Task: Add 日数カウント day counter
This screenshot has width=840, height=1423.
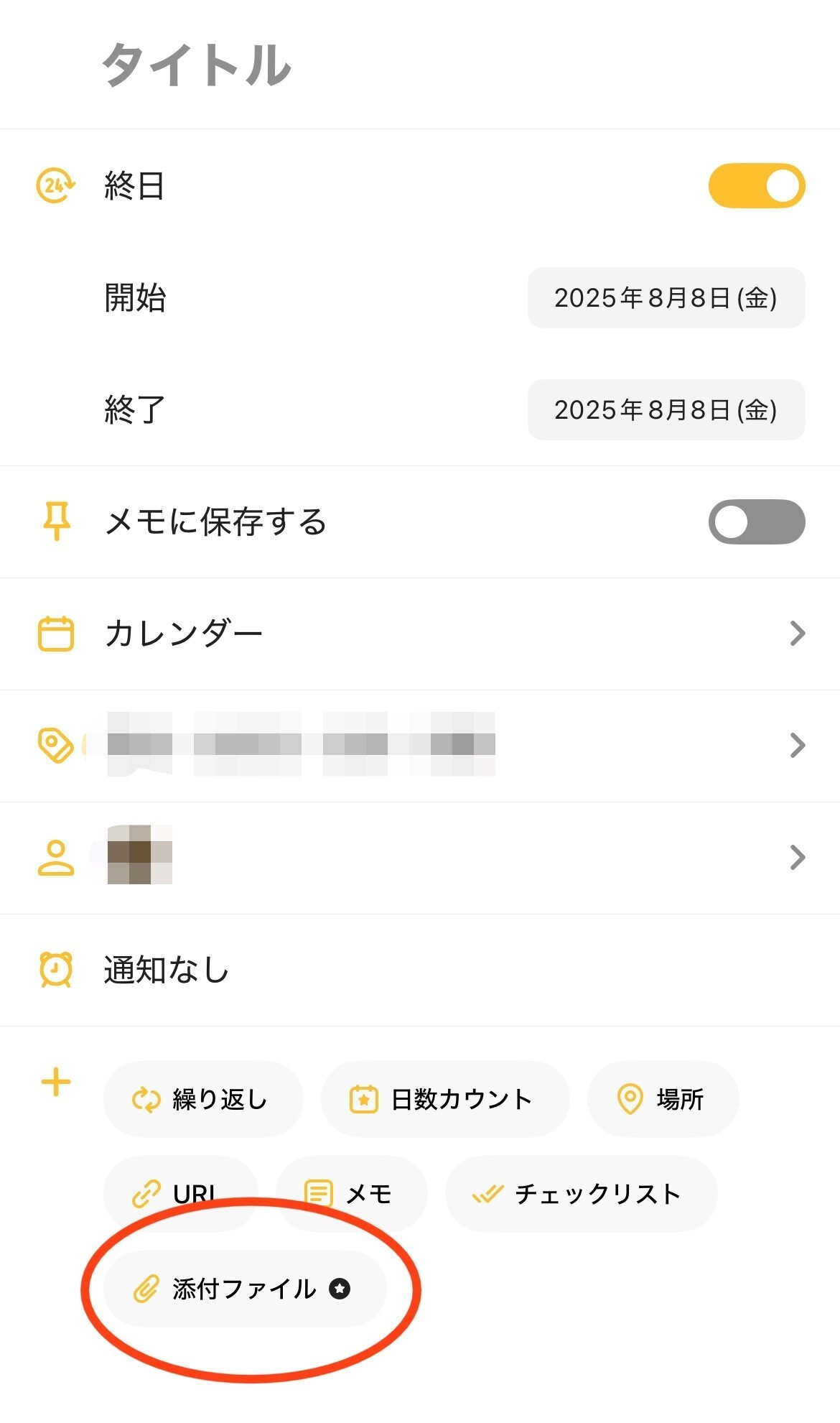Action: [444, 1099]
